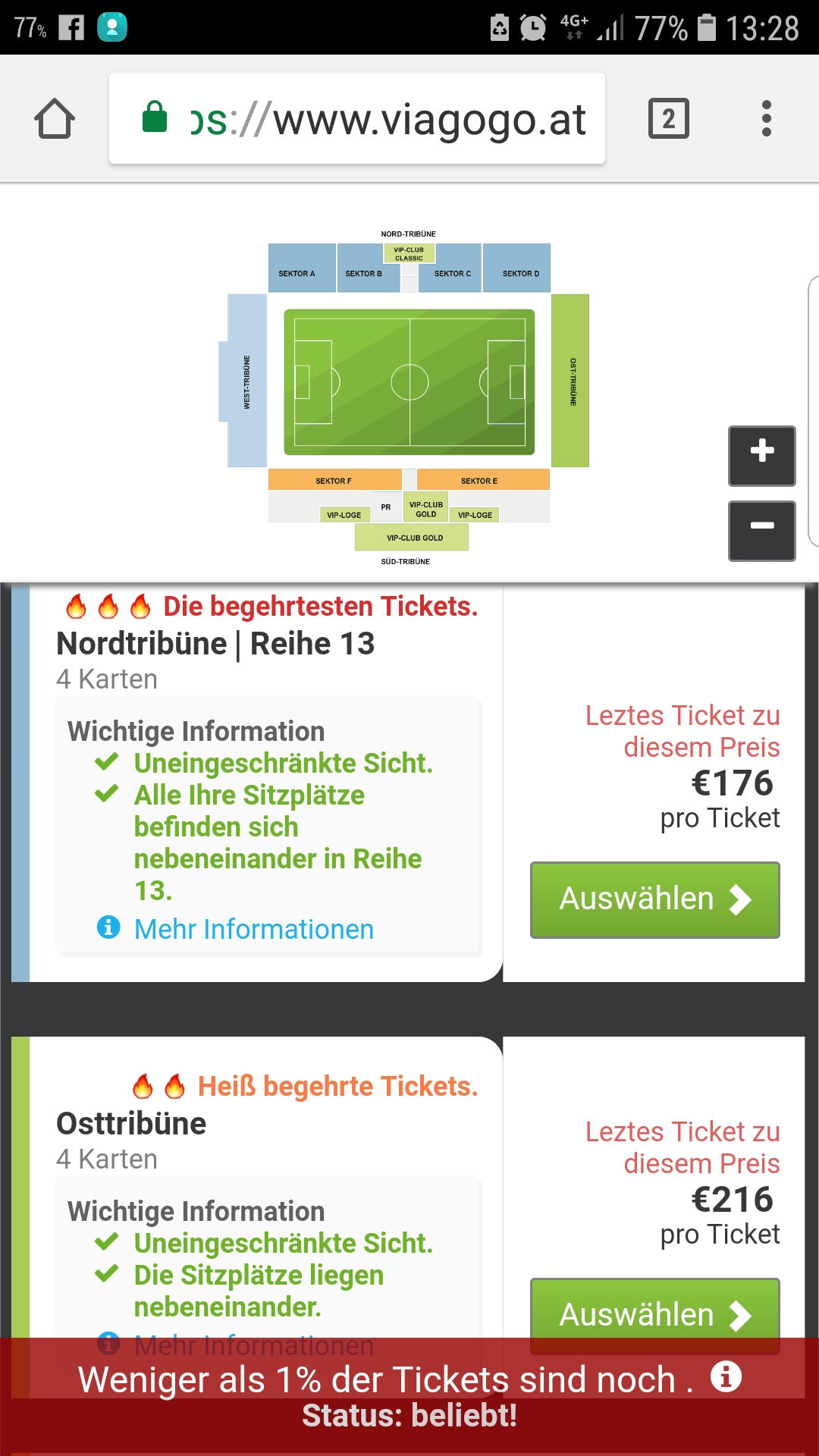Screen dimensions: 819x1456
Task: Select the Ost-Tribüne section on the map
Action: 570,381
